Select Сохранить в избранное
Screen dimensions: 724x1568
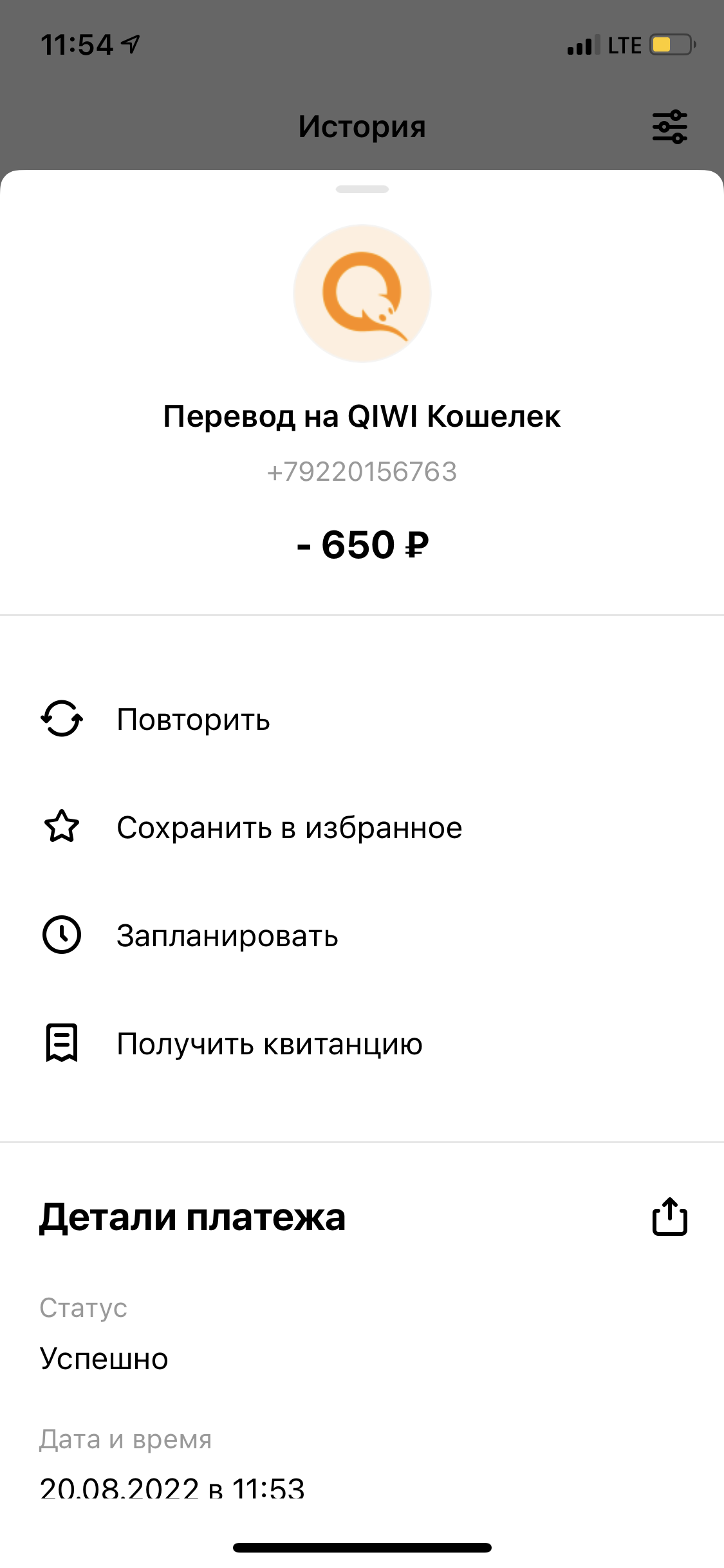[362, 827]
